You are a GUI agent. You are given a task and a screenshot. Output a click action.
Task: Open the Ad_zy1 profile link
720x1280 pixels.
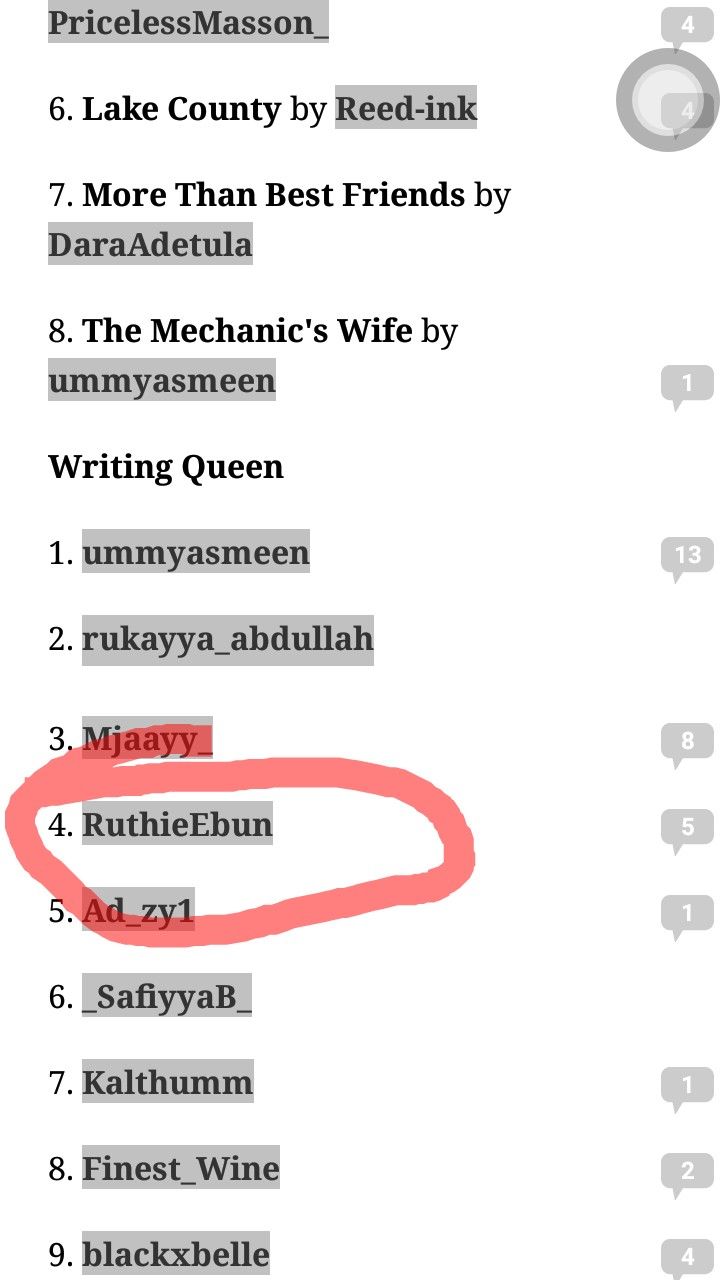[x=138, y=910]
